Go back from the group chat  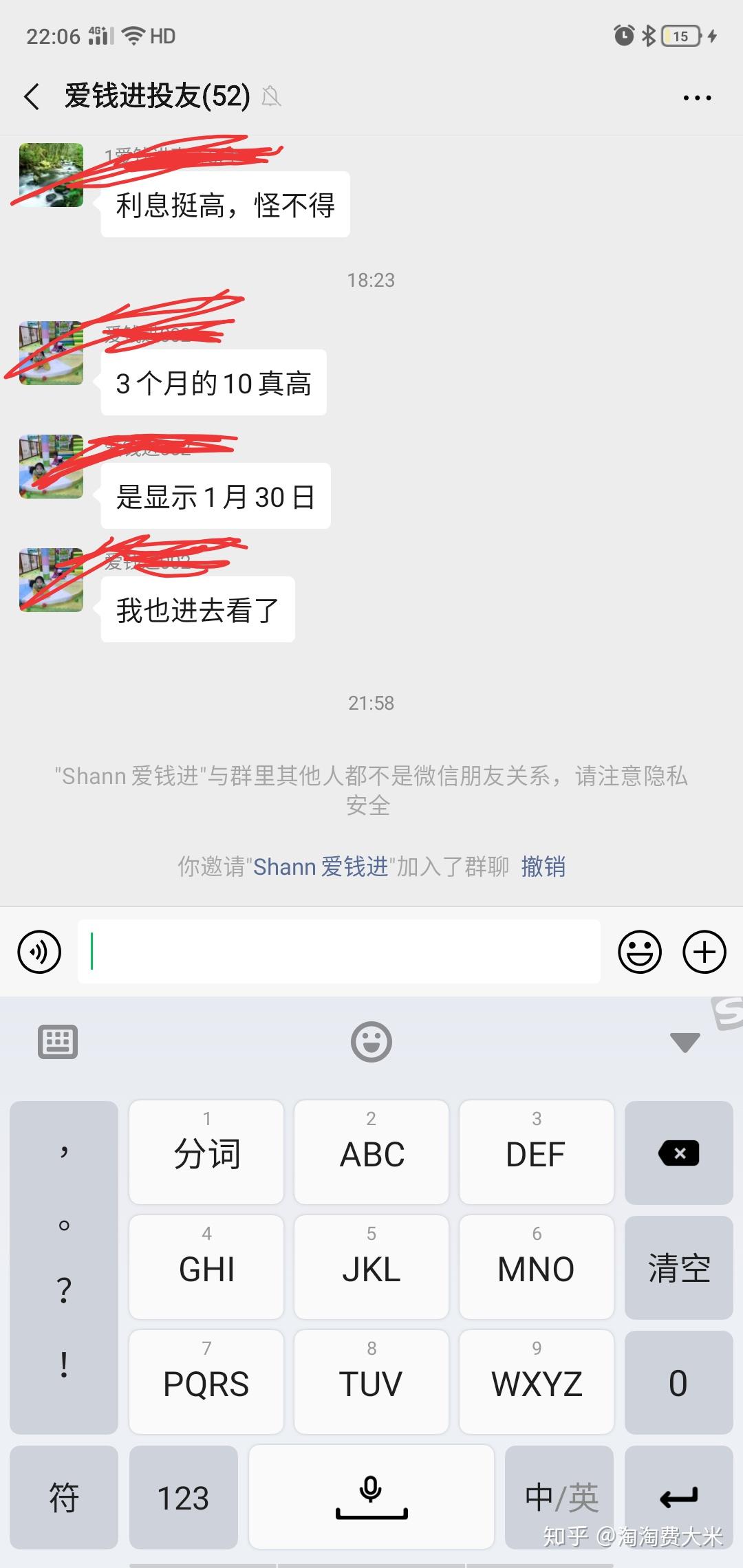[32, 97]
